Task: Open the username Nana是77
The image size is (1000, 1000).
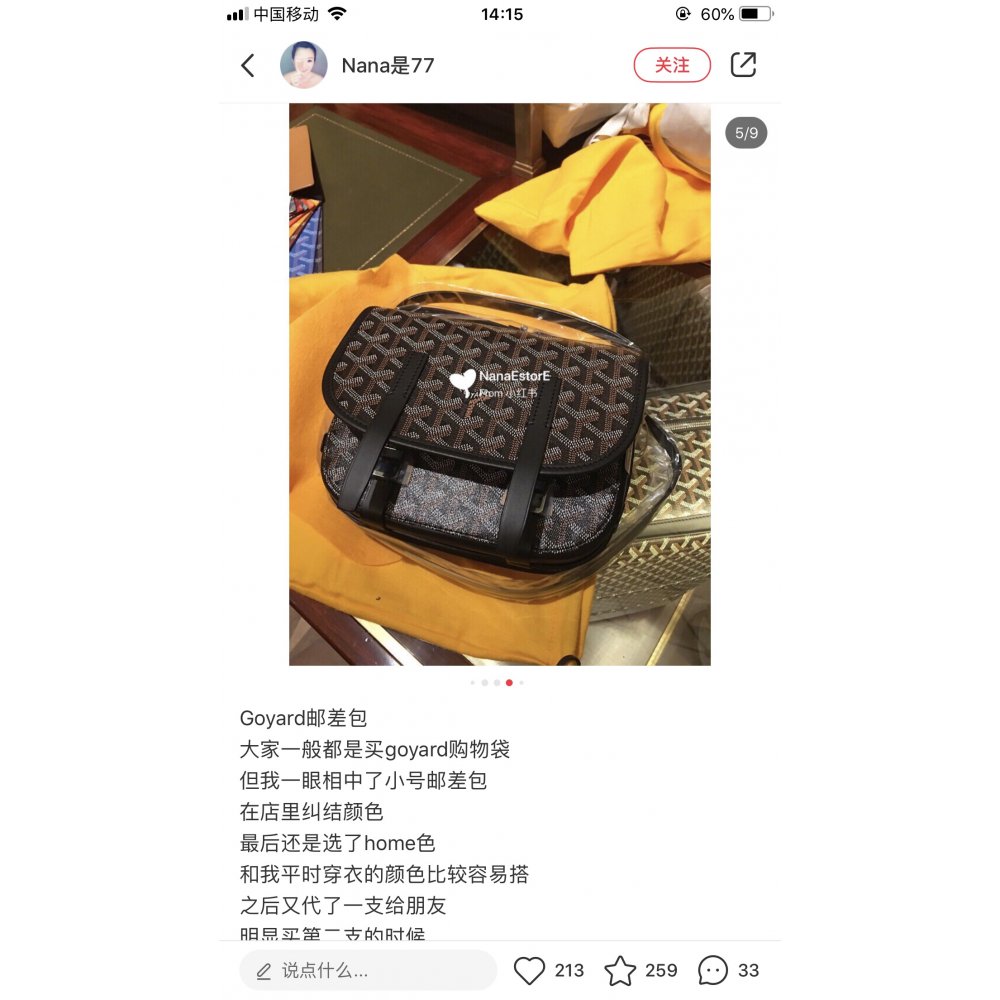Action: (388, 66)
